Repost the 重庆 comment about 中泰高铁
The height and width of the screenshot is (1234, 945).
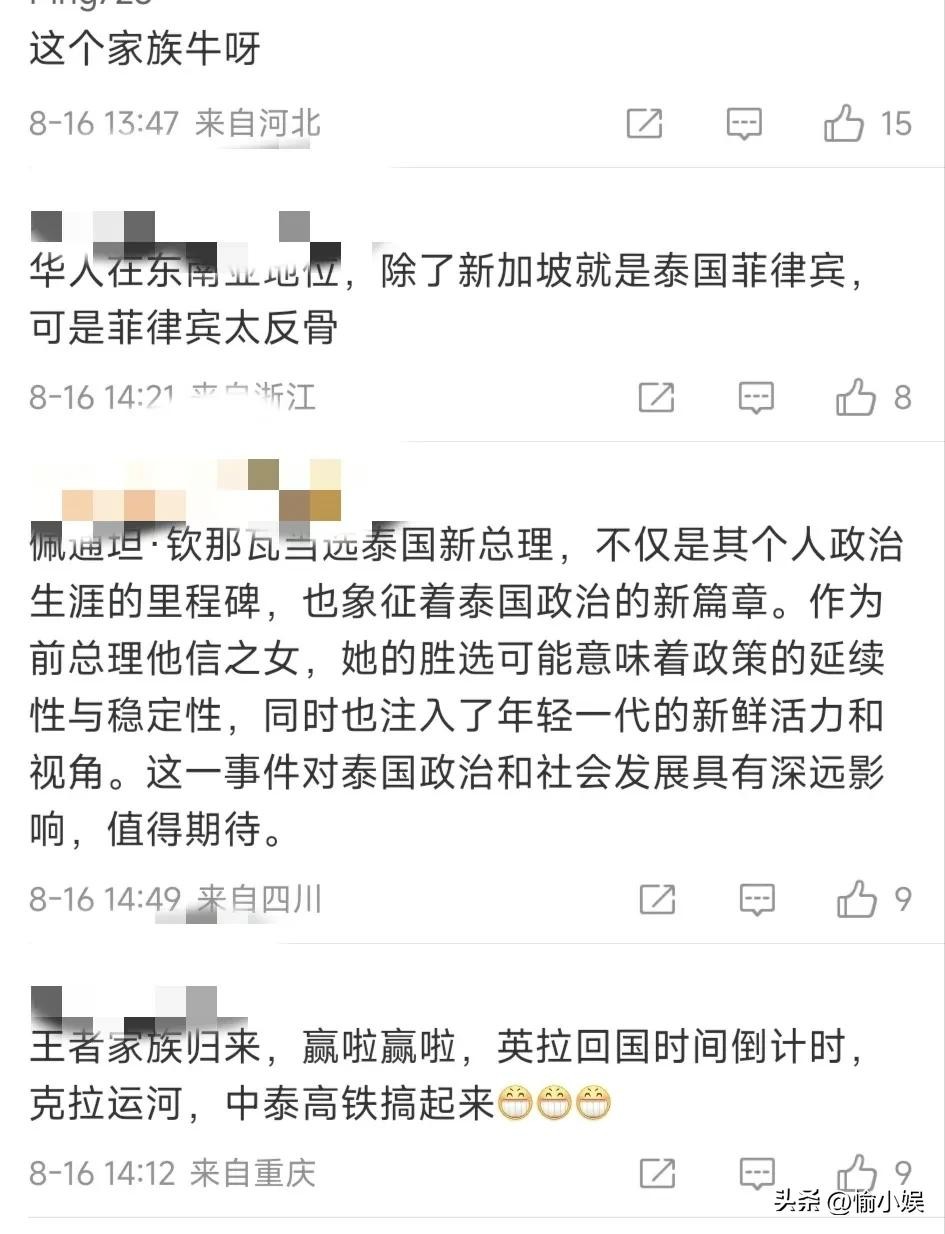(657, 1172)
